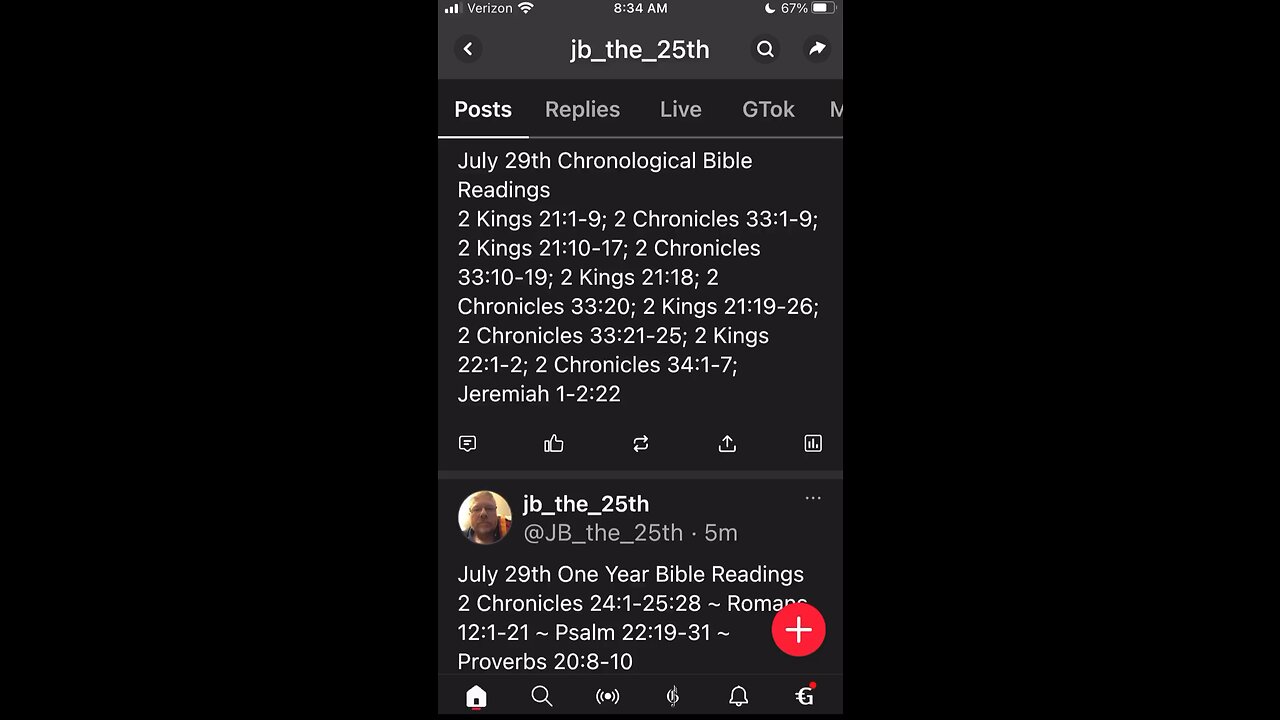Screen dimensions: 1280x720
Task: Search within jb_the_25th profile
Action: pos(765,49)
